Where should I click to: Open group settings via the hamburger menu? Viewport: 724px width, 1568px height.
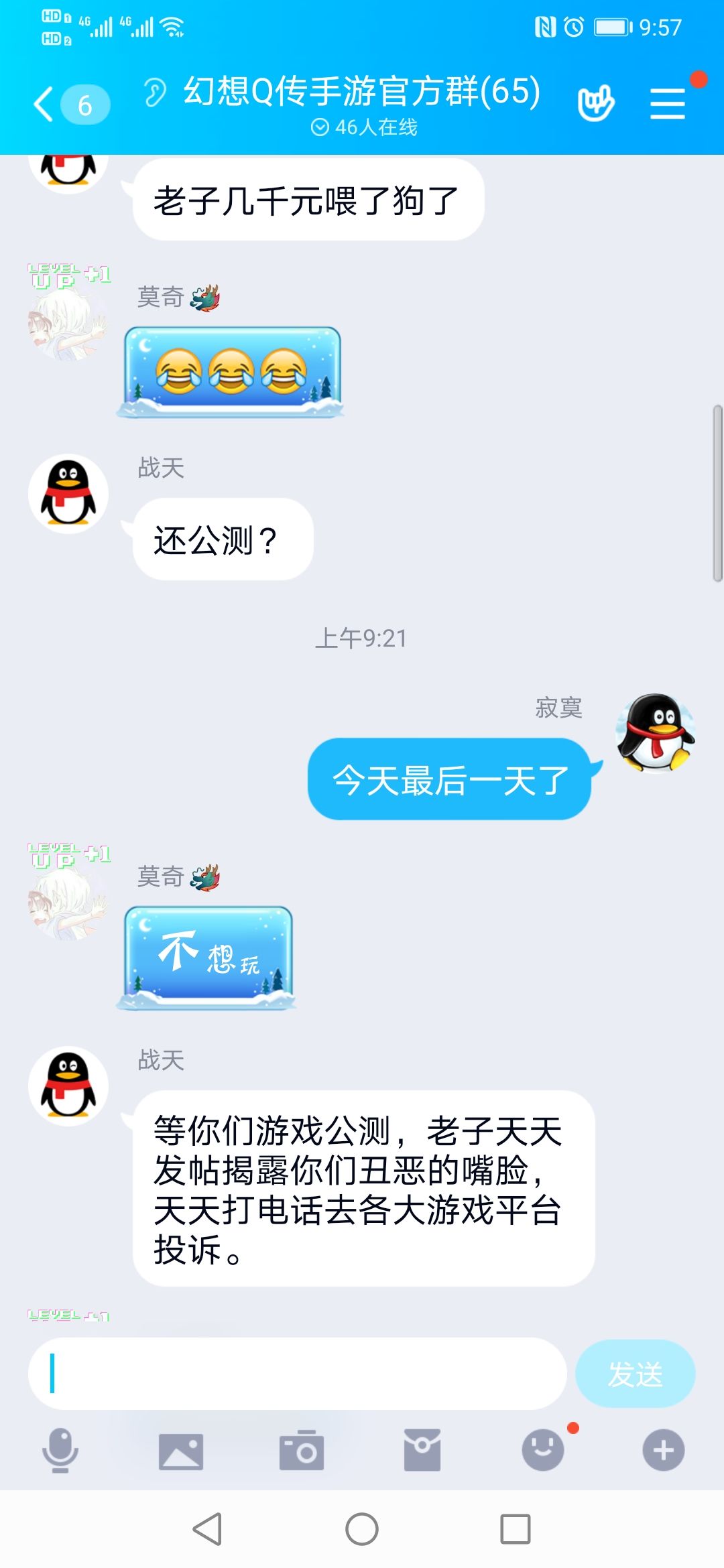[667, 102]
